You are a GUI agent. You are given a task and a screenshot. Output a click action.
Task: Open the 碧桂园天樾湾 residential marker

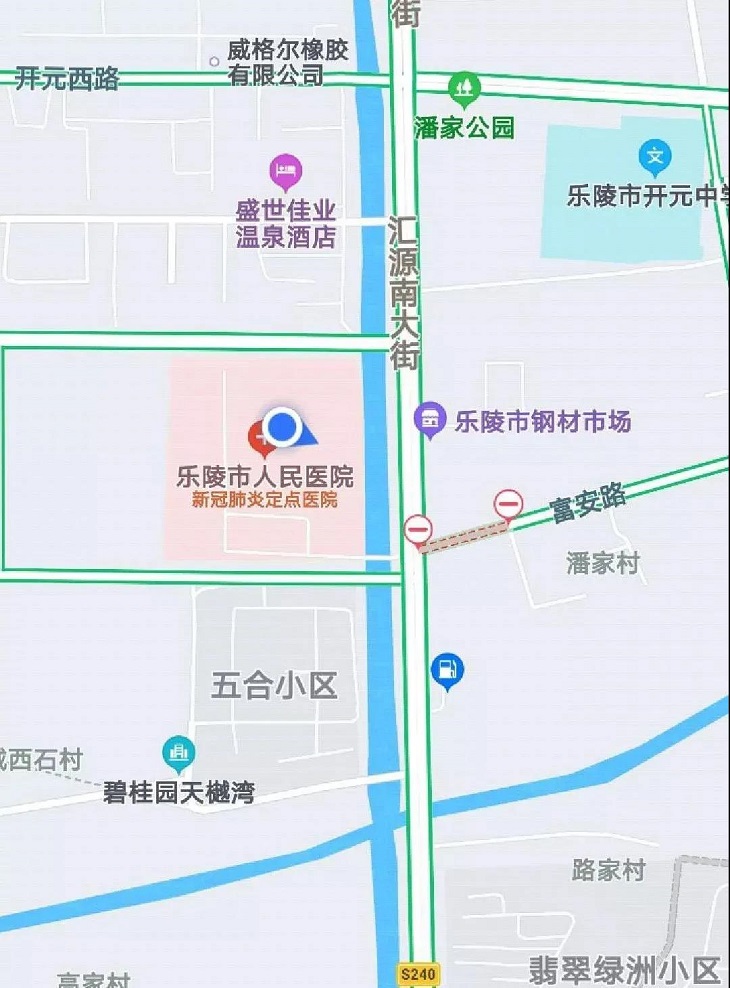(179, 753)
